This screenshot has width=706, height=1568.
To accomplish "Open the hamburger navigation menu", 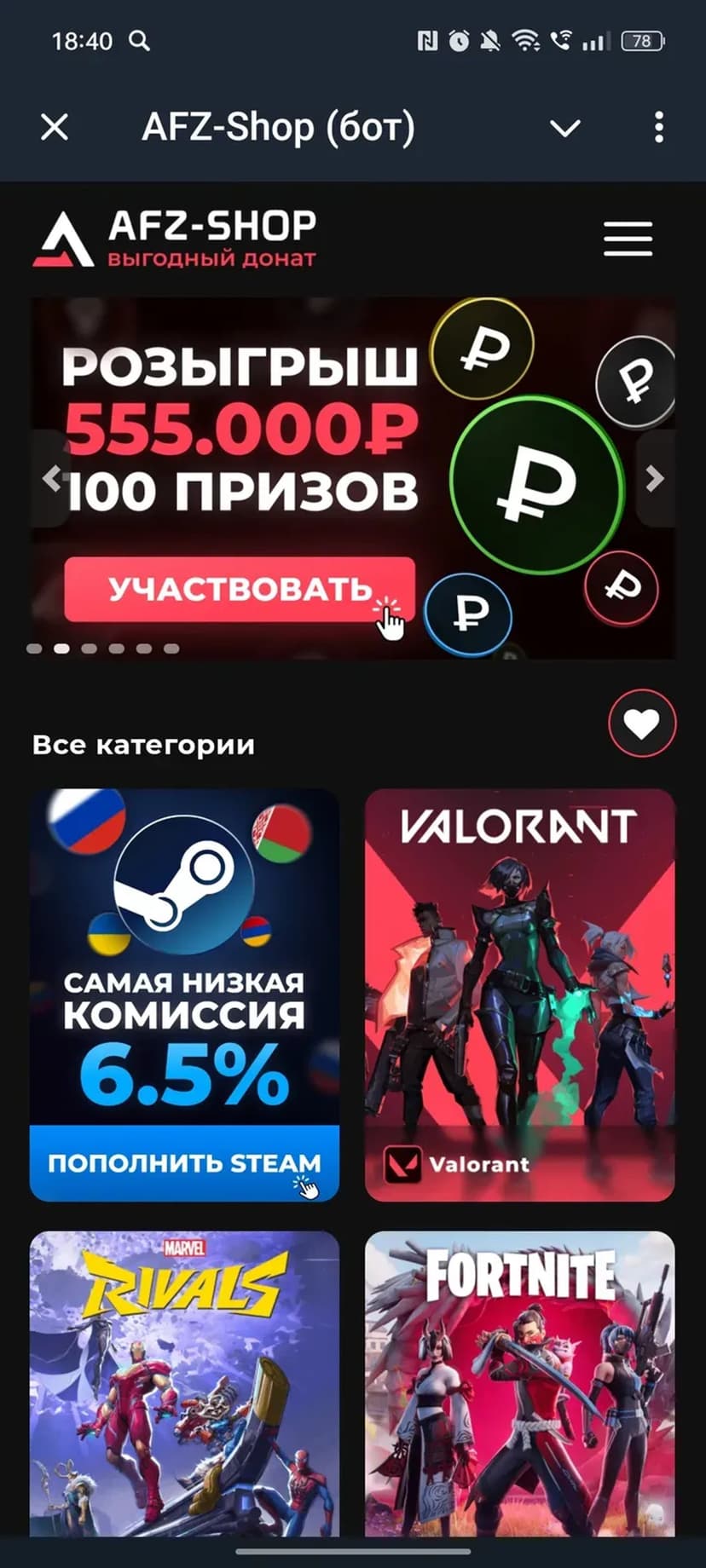I will (628, 239).
